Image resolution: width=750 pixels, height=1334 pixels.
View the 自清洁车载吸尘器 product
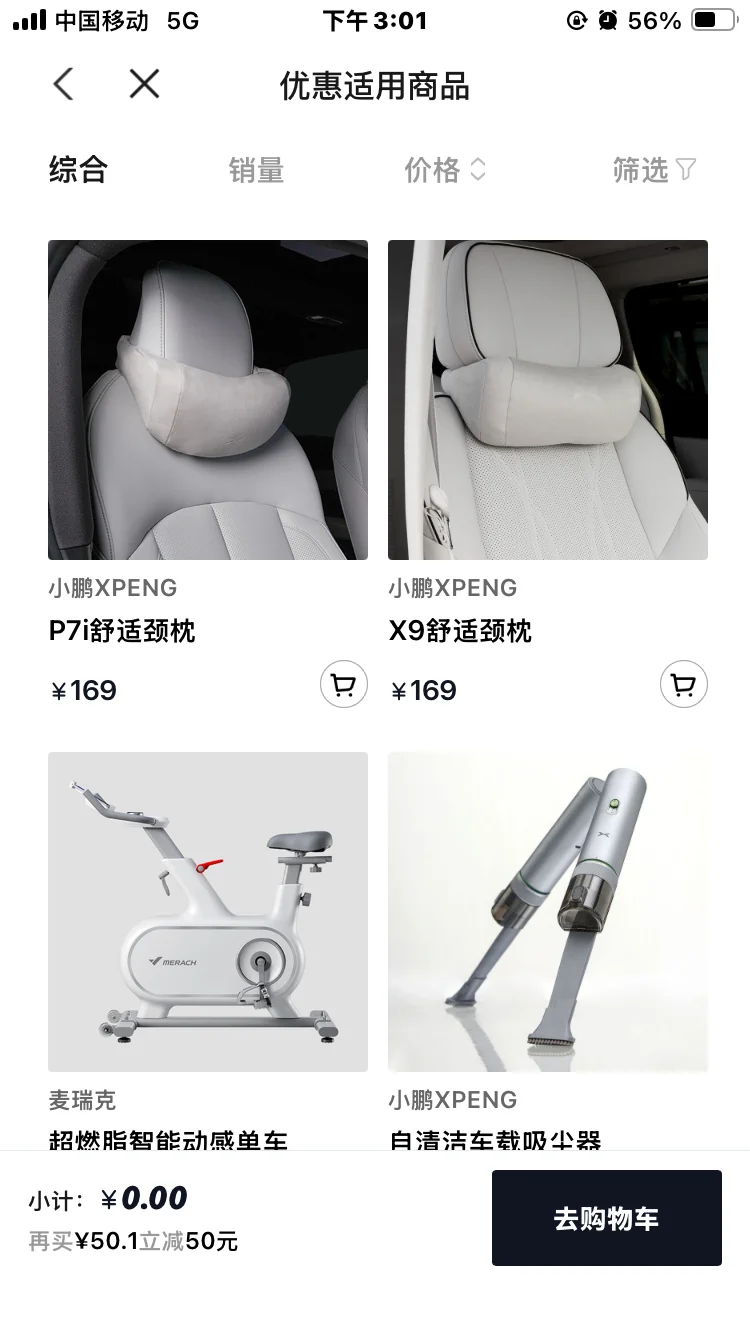(548, 912)
